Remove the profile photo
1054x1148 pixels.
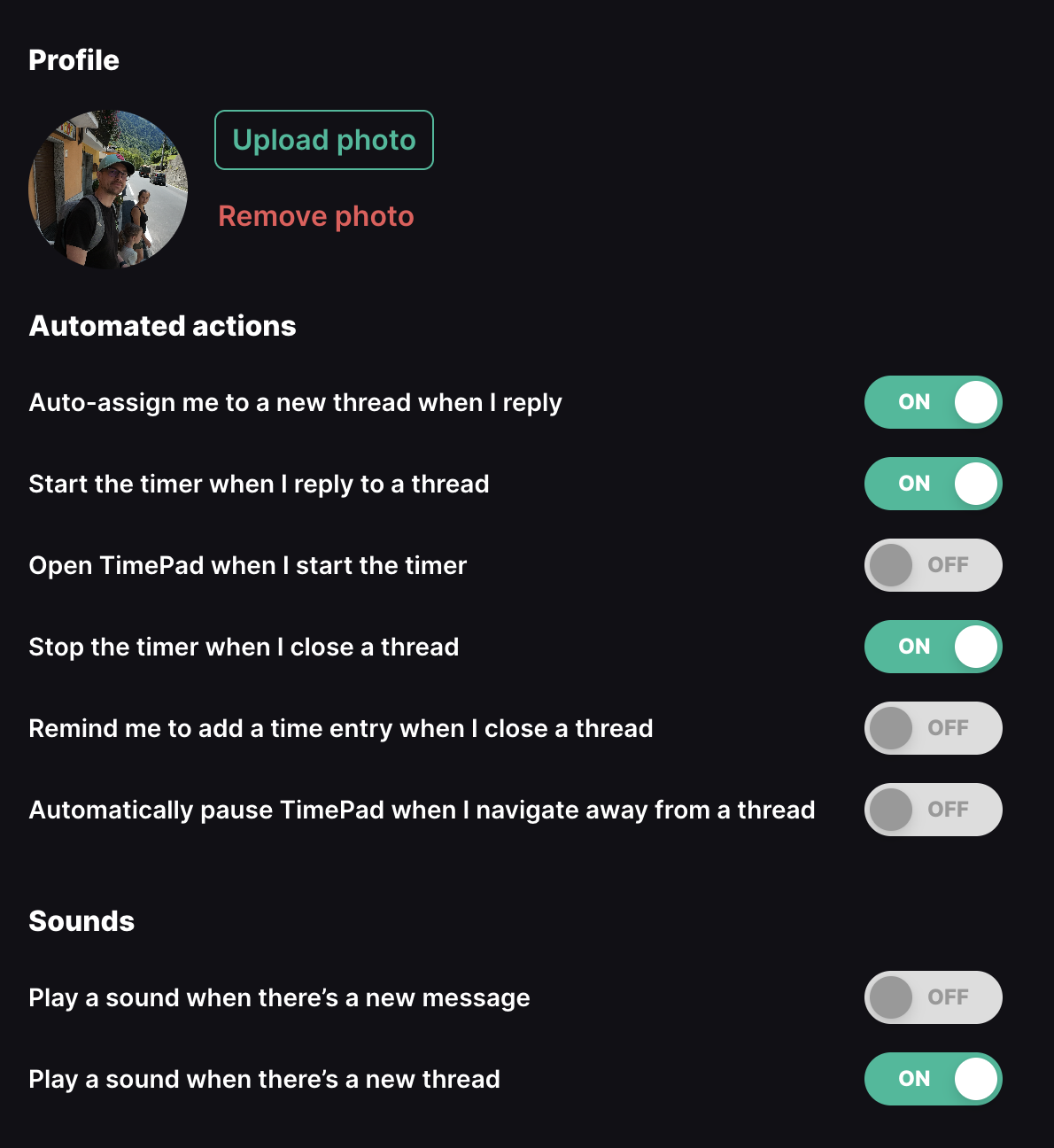[x=316, y=216]
